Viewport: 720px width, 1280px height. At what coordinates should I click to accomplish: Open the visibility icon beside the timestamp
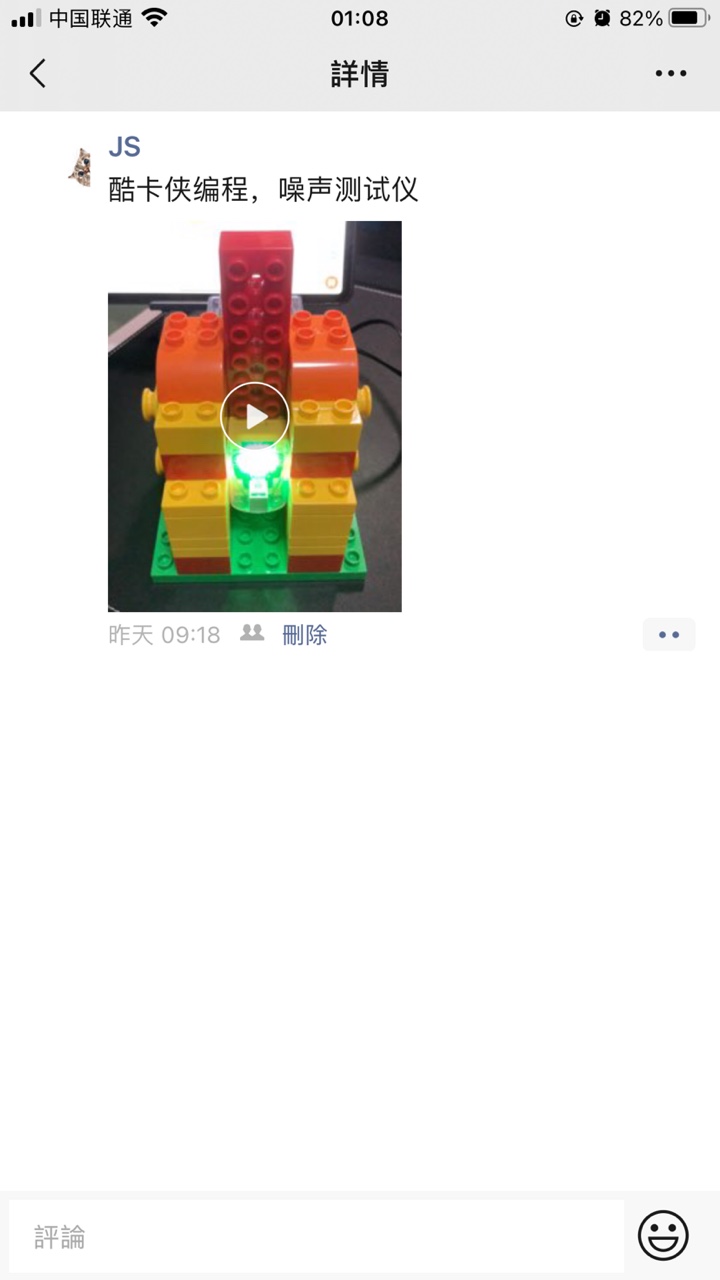point(252,633)
